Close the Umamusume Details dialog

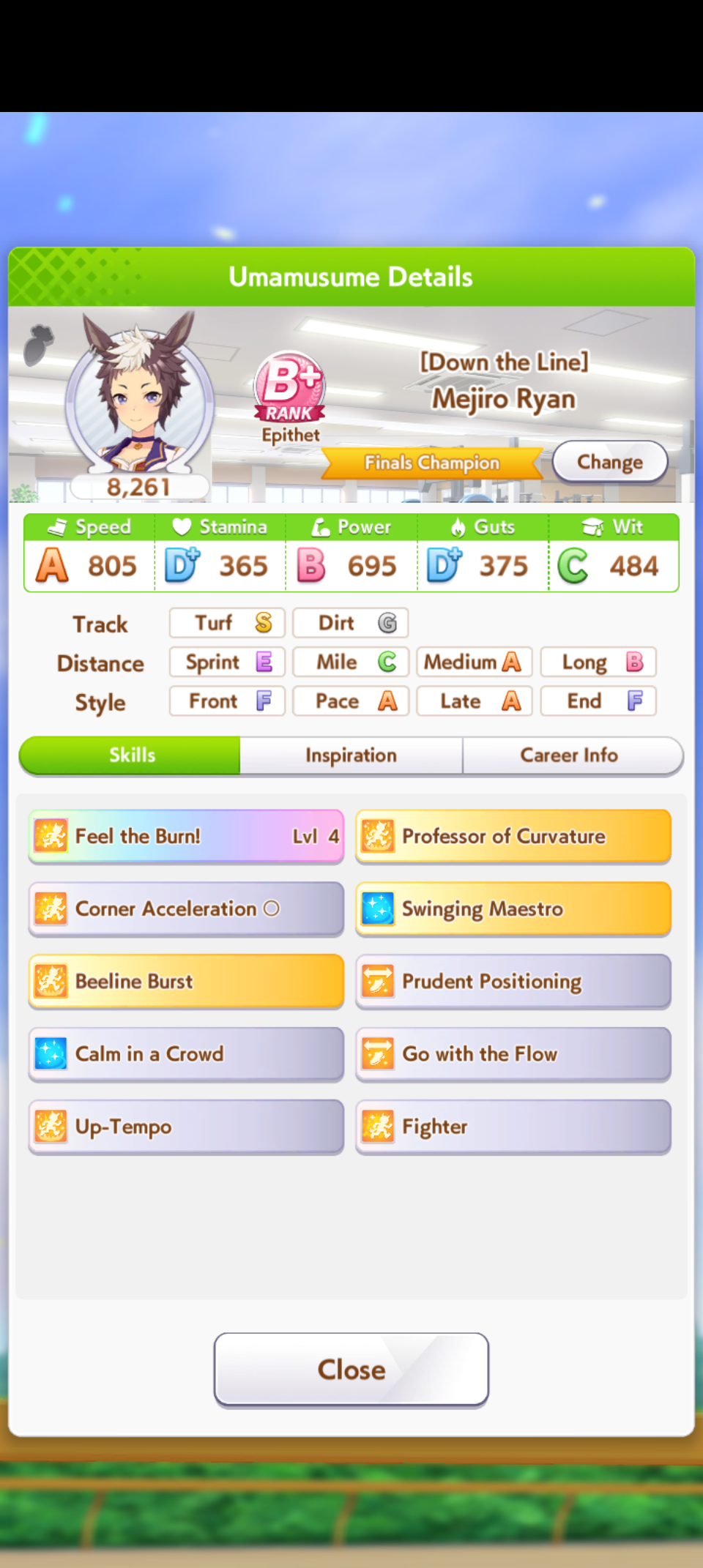click(x=351, y=1370)
